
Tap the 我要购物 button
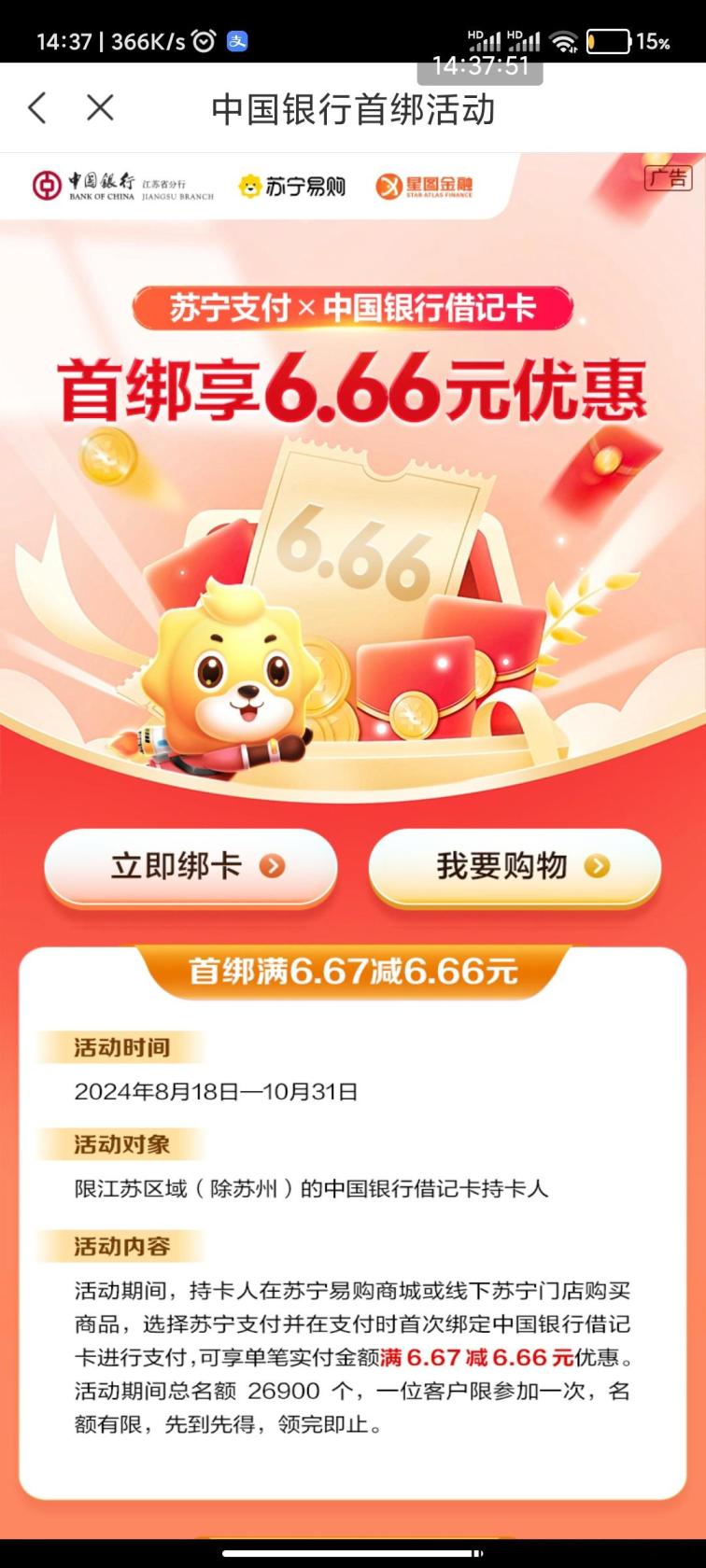coord(515,867)
